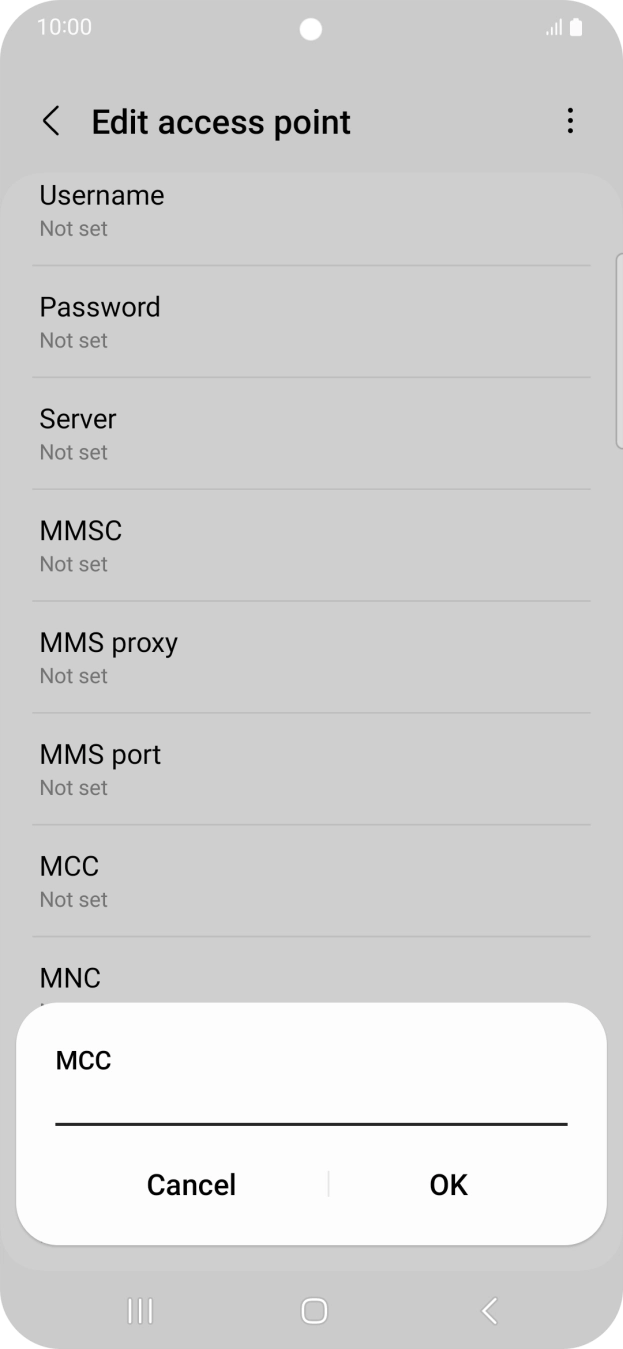Open the Password setting

(311, 322)
